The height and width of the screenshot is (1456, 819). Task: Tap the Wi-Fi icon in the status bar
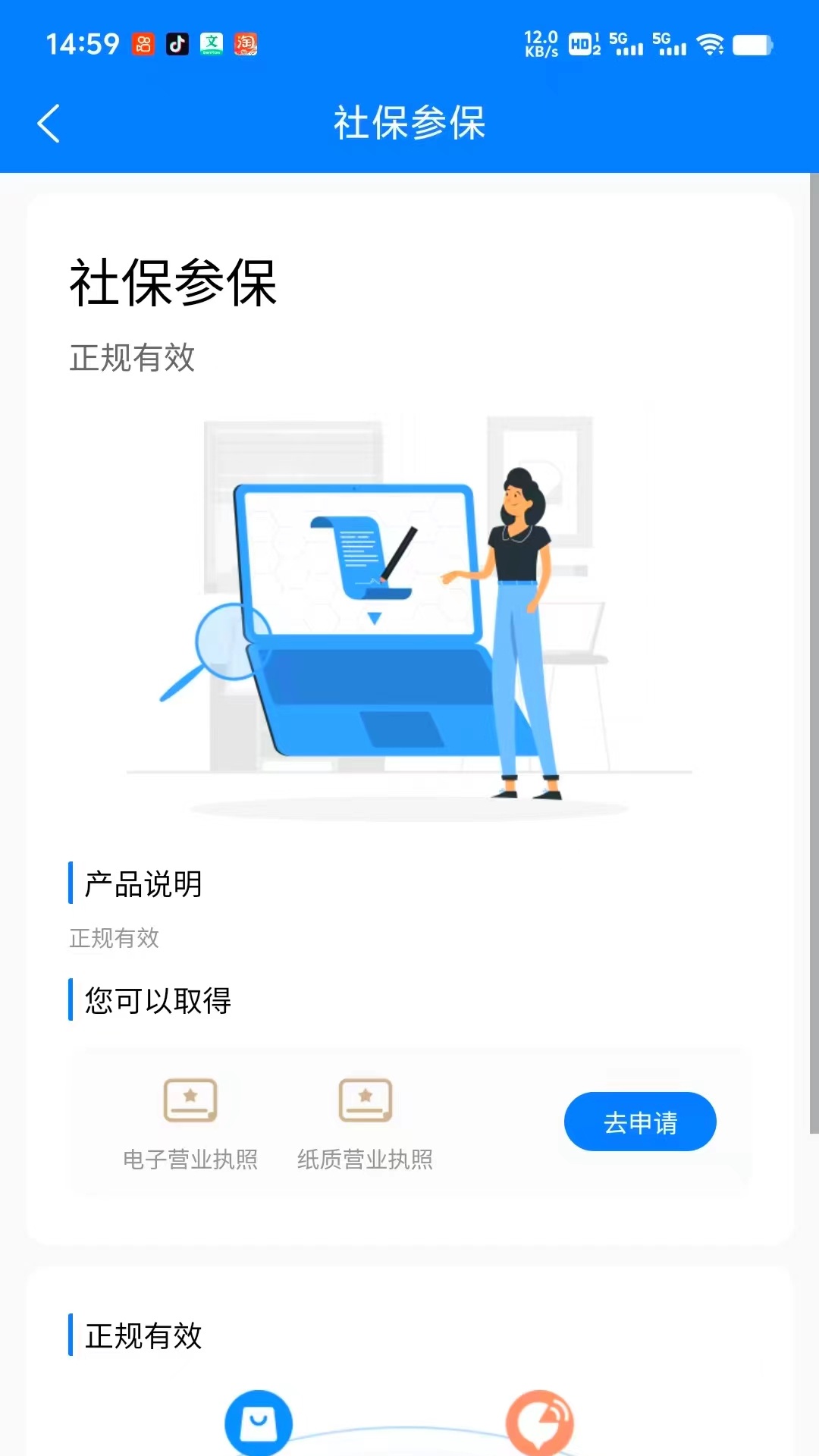click(710, 45)
